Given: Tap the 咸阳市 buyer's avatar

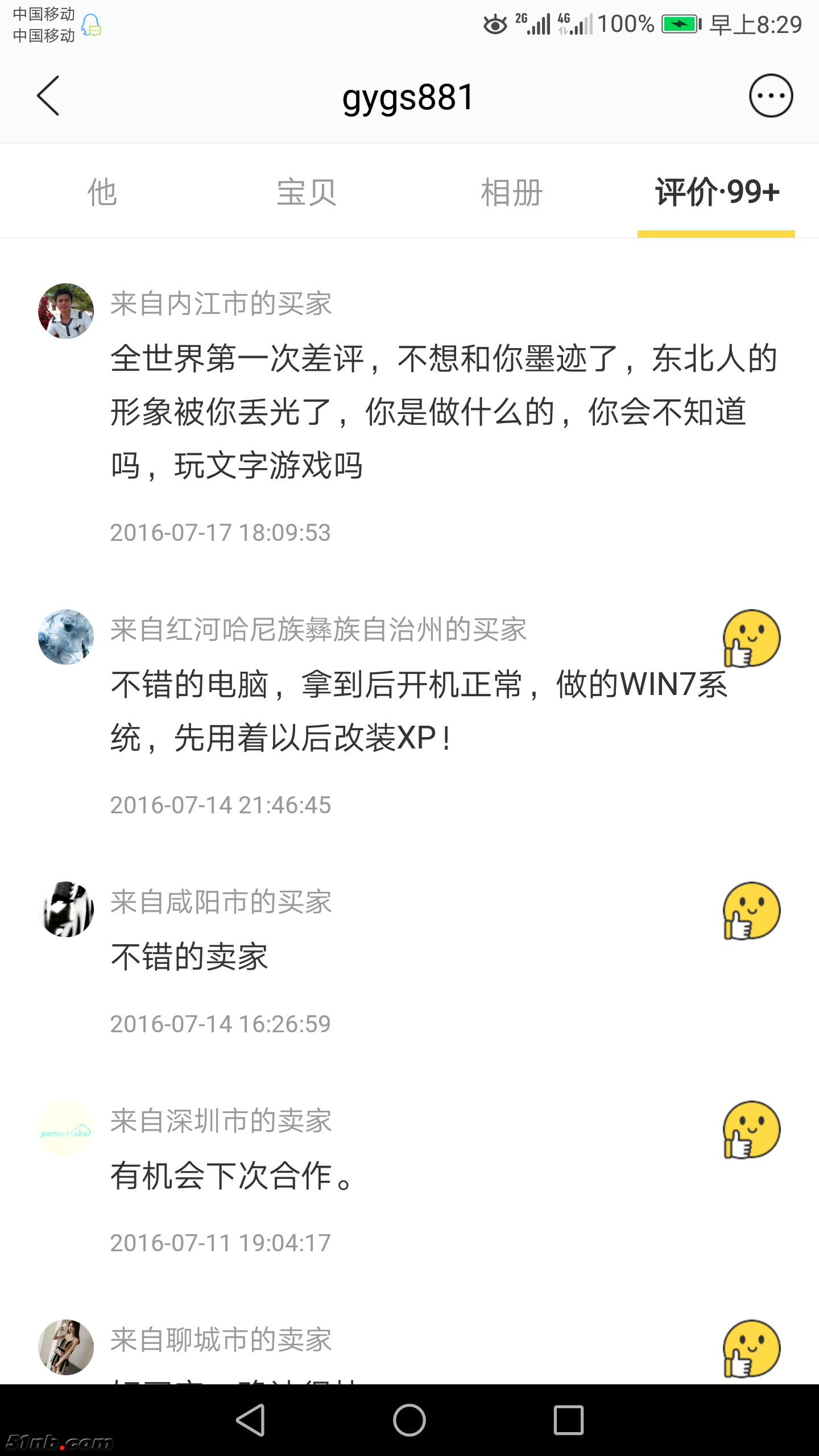Looking at the screenshot, I should 66,909.
